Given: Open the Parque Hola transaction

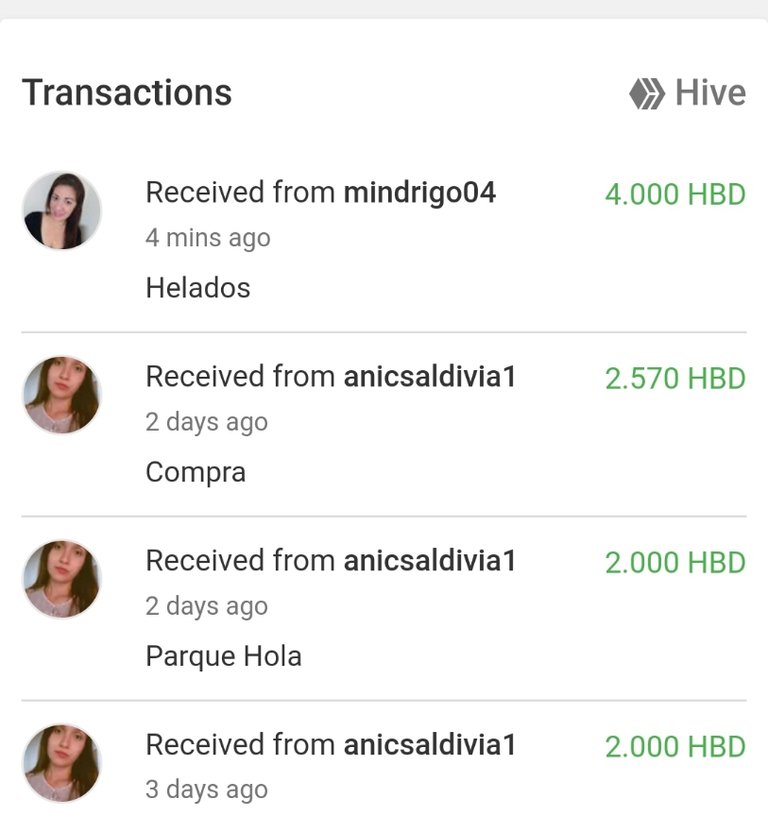Looking at the screenshot, I should click(x=383, y=608).
